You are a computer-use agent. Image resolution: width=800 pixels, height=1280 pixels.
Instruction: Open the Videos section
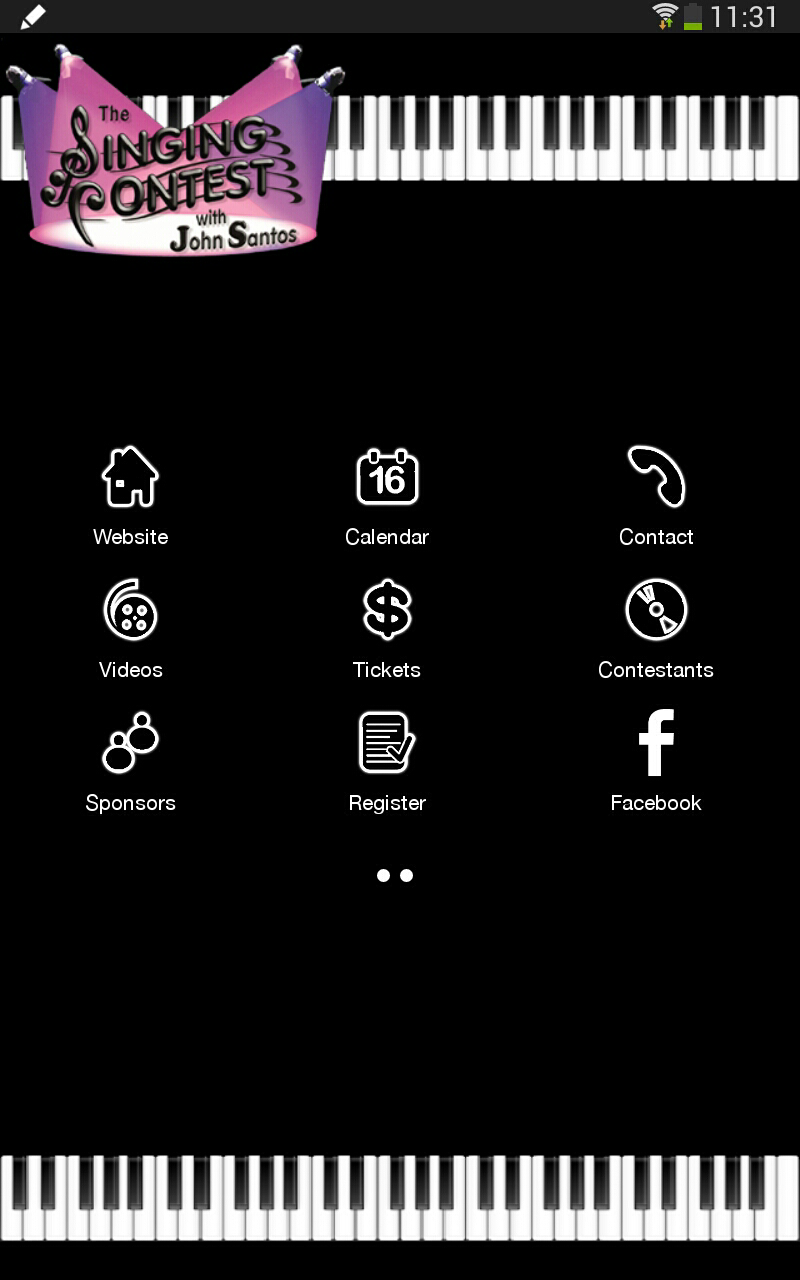[130, 610]
